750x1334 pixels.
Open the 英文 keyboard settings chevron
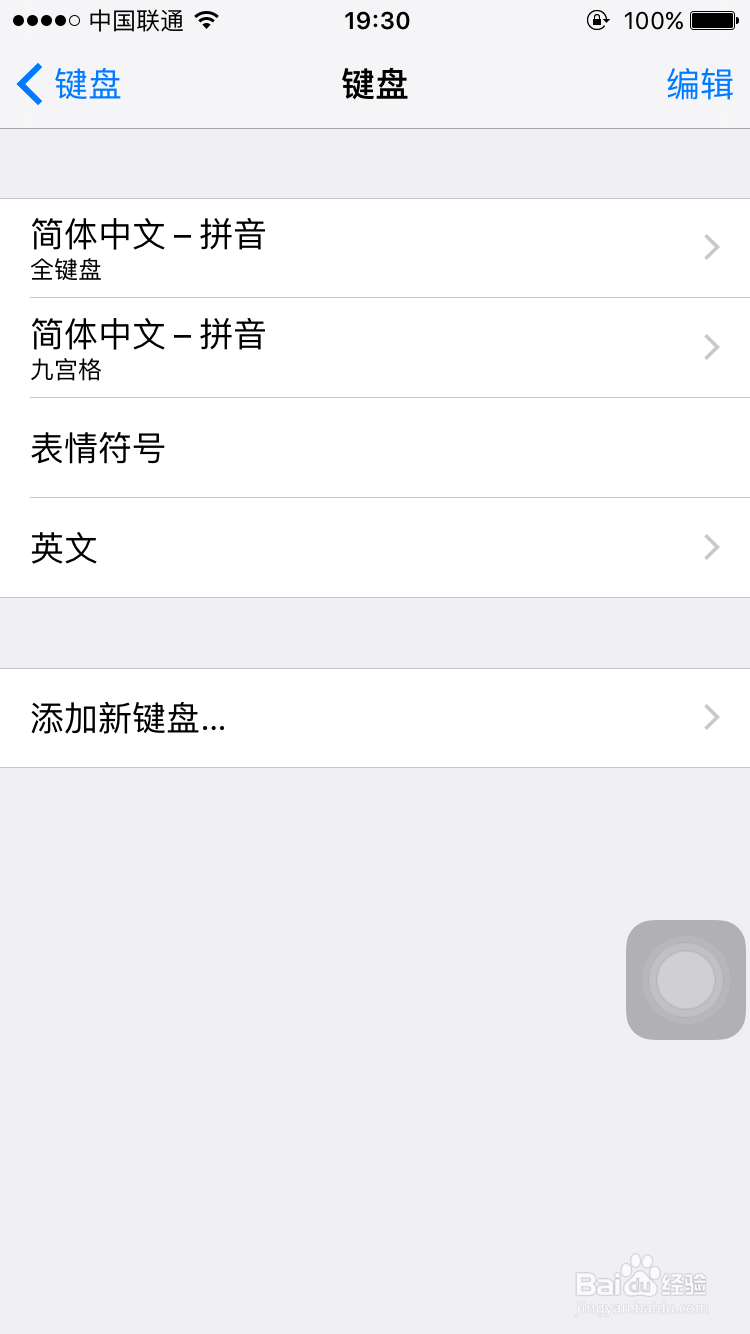pos(710,547)
